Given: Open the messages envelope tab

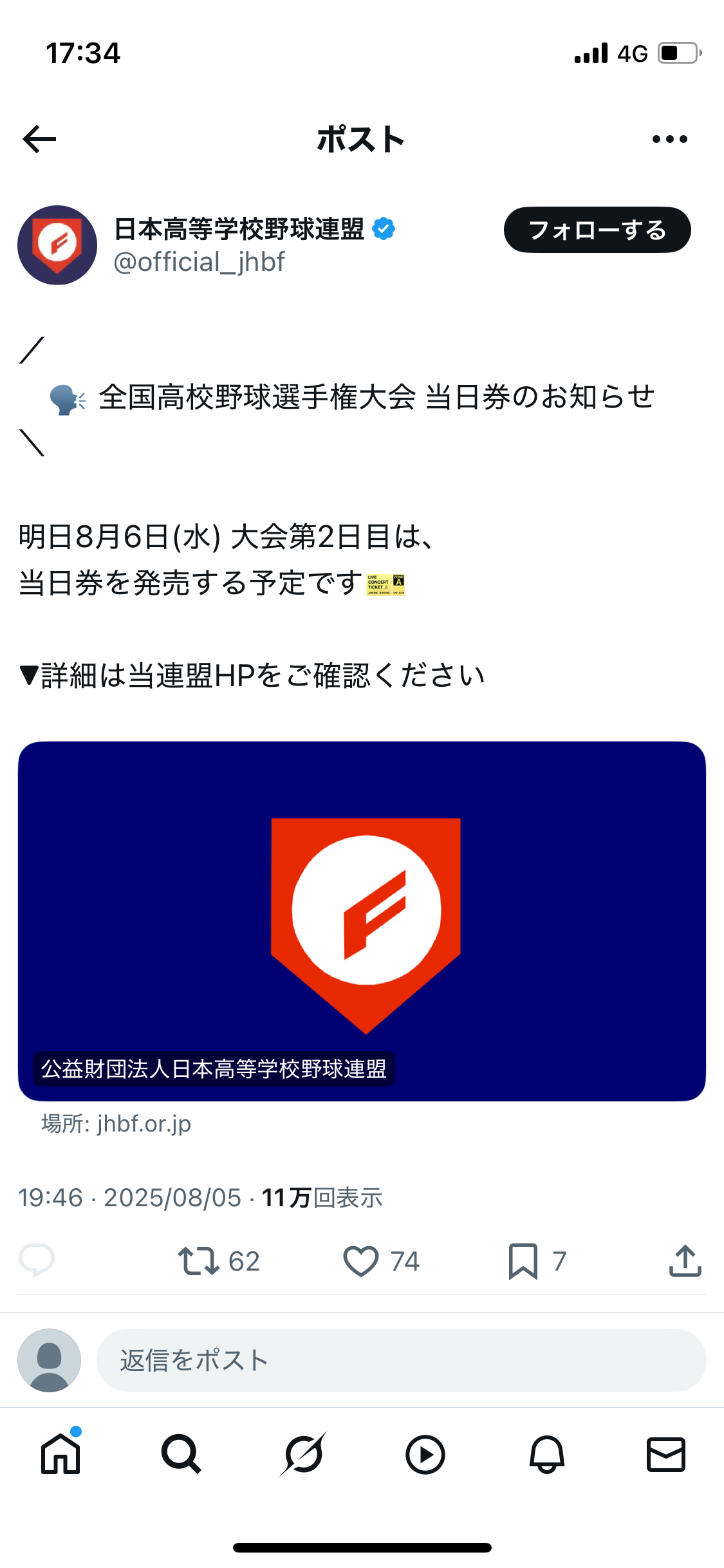Looking at the screenshot, I should (665, 1454).
